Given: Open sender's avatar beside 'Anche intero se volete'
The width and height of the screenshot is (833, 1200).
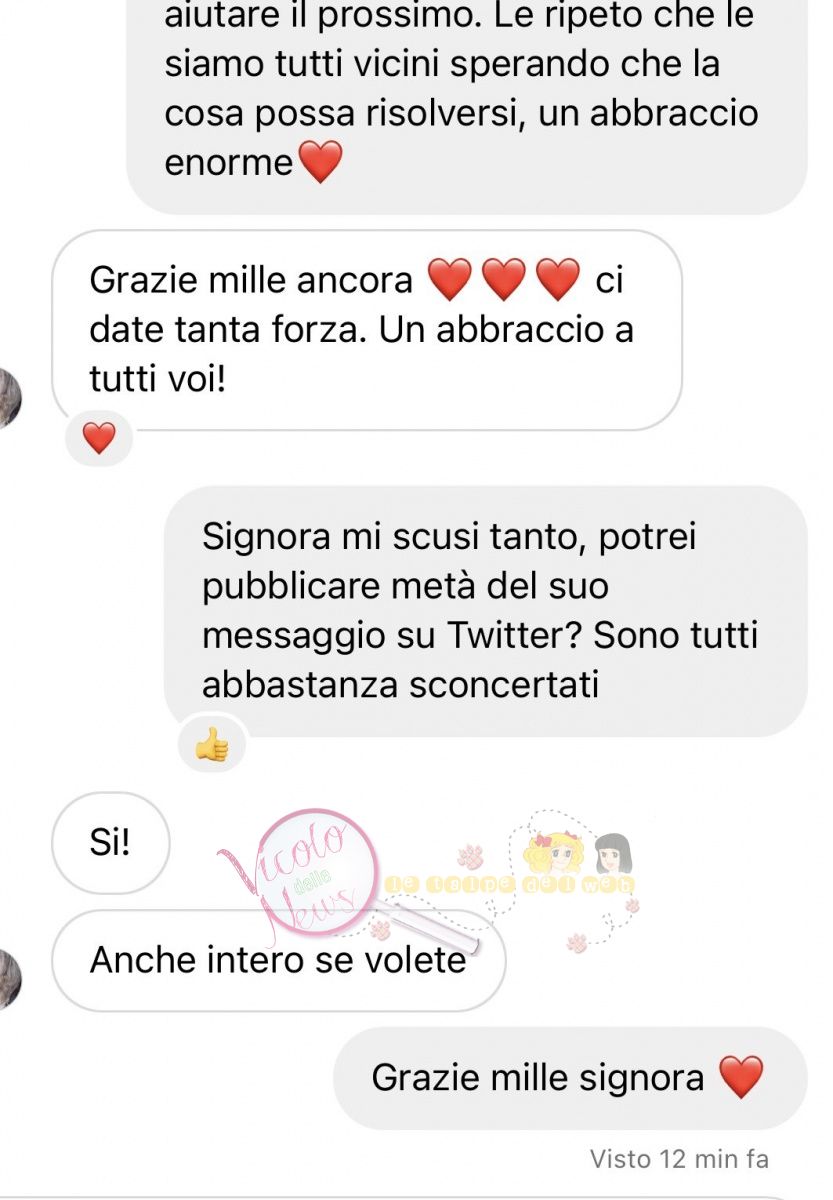Looking at the screenshot, I should point(8,977).
